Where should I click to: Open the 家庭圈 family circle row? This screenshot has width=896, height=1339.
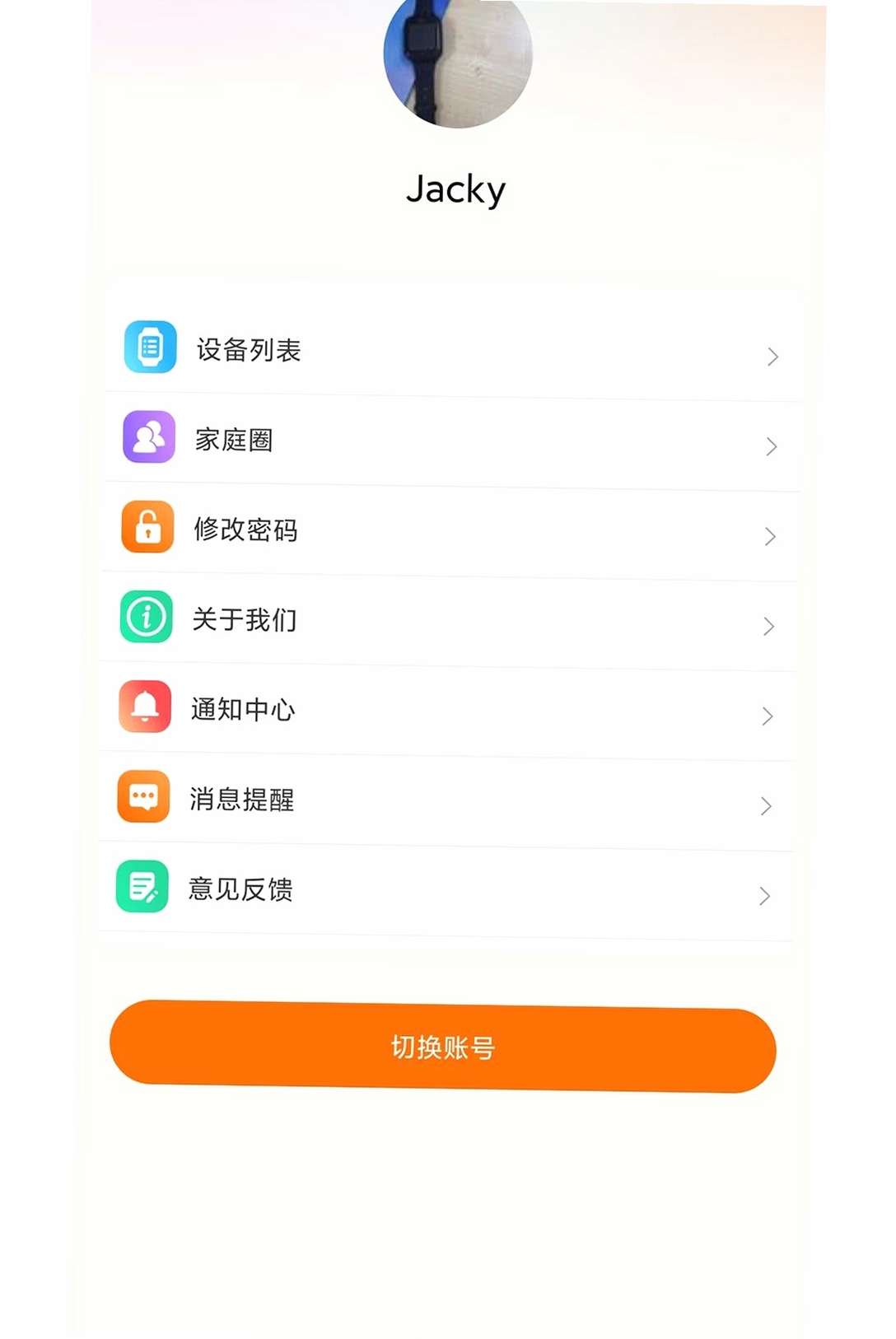450,441
